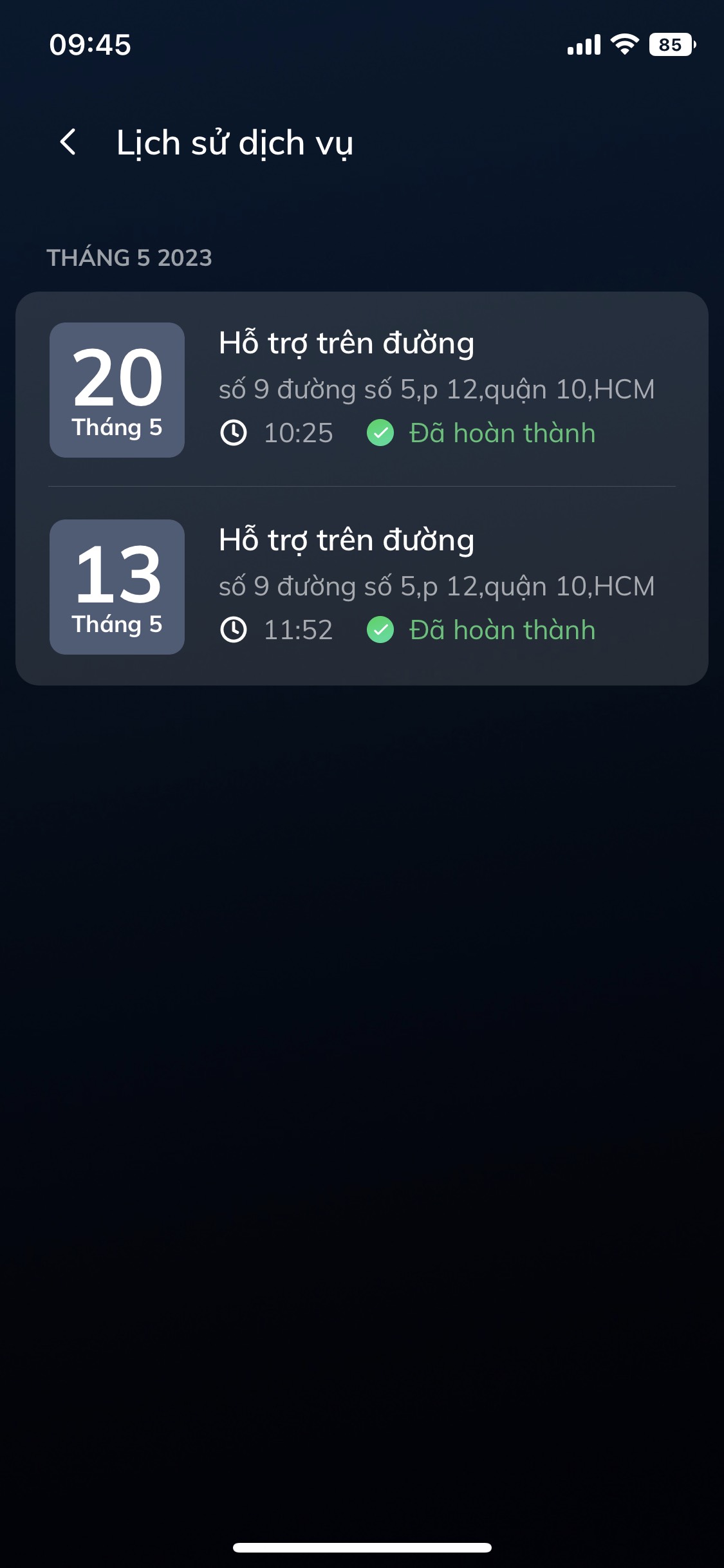
Task: Go back from Lịch sử dịch vụ
Action: point(68,142)
